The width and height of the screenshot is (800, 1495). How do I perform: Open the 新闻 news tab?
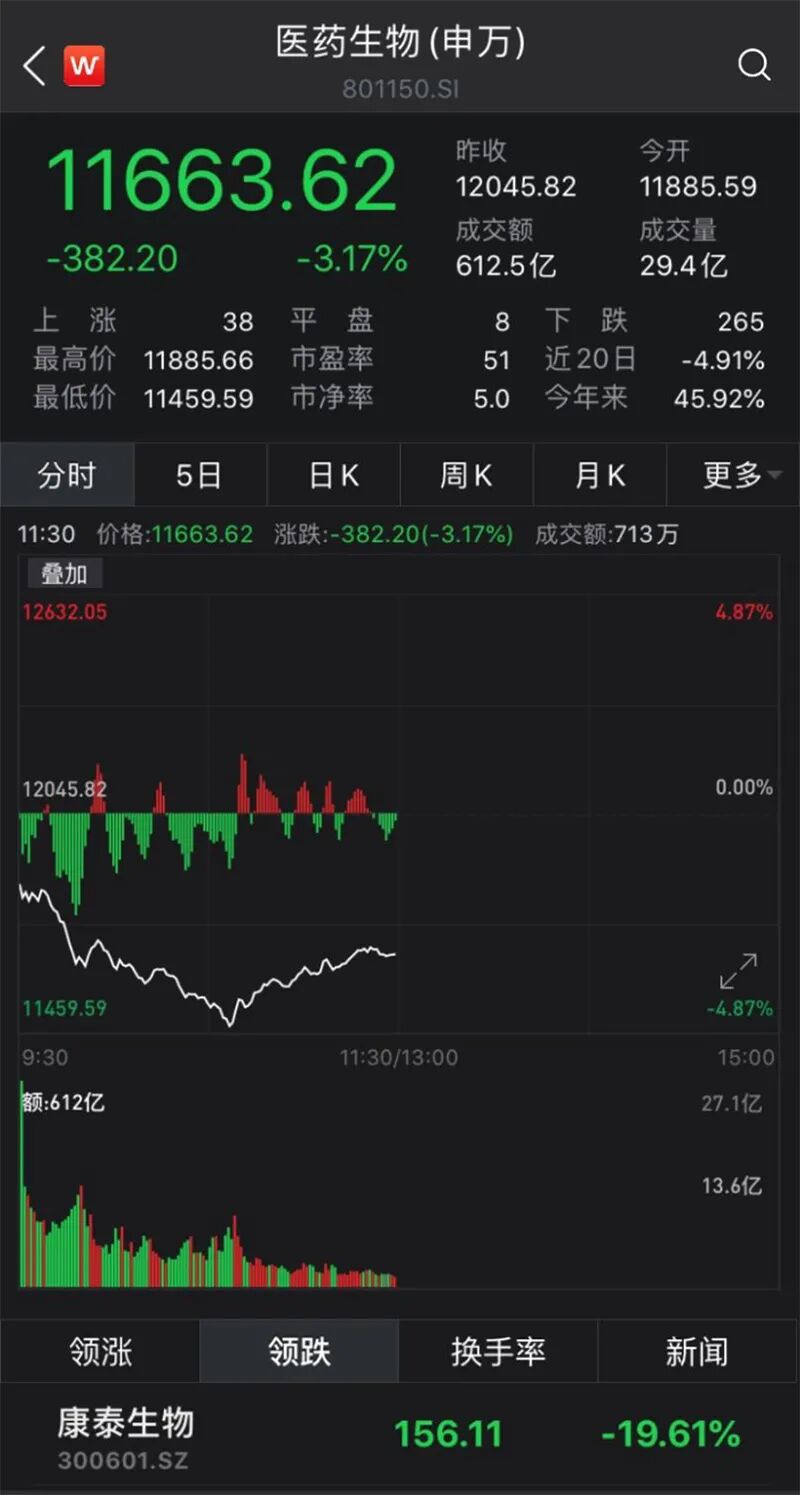pos(697,1352)
